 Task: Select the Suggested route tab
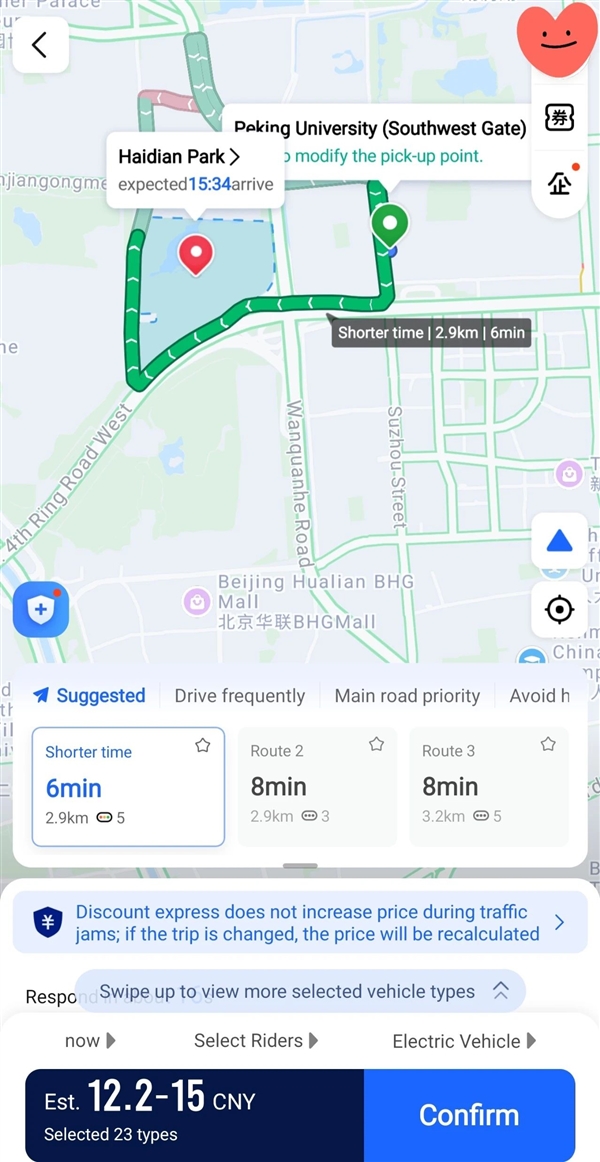(89, 696)
